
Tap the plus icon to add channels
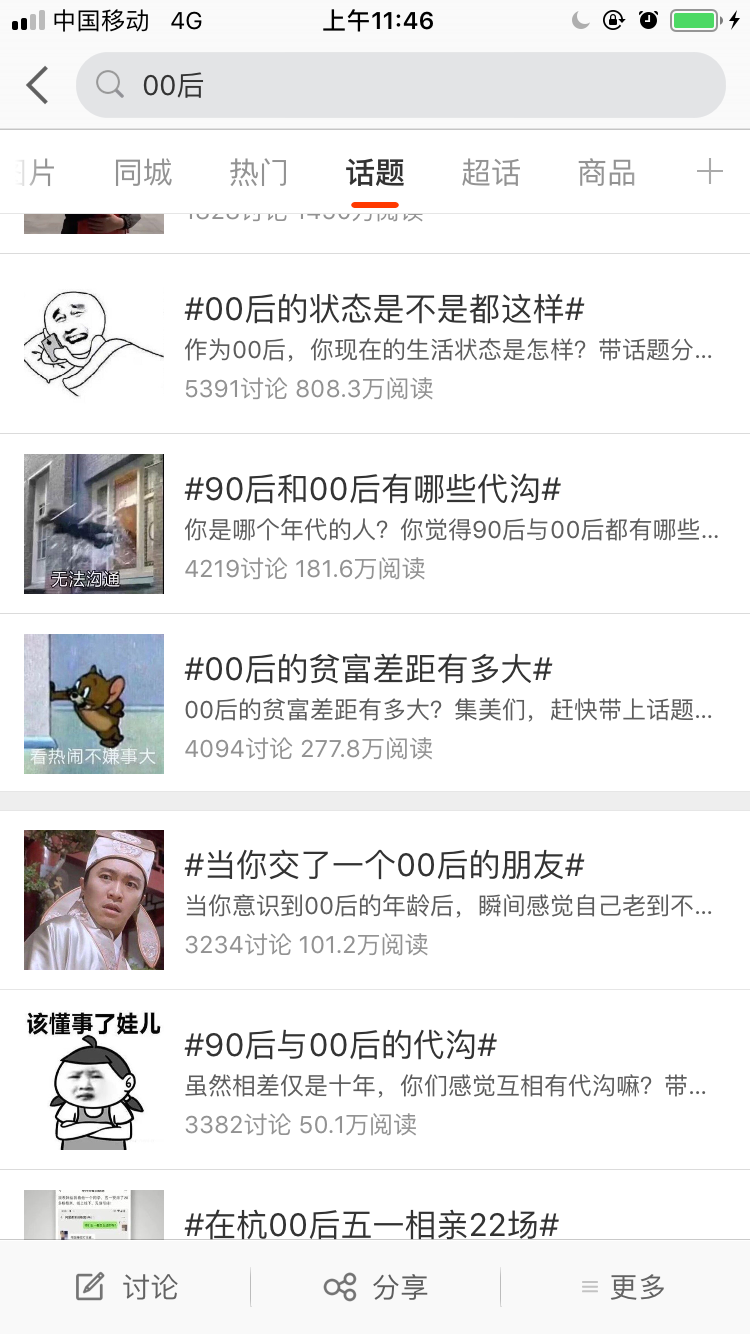[710, 171]
